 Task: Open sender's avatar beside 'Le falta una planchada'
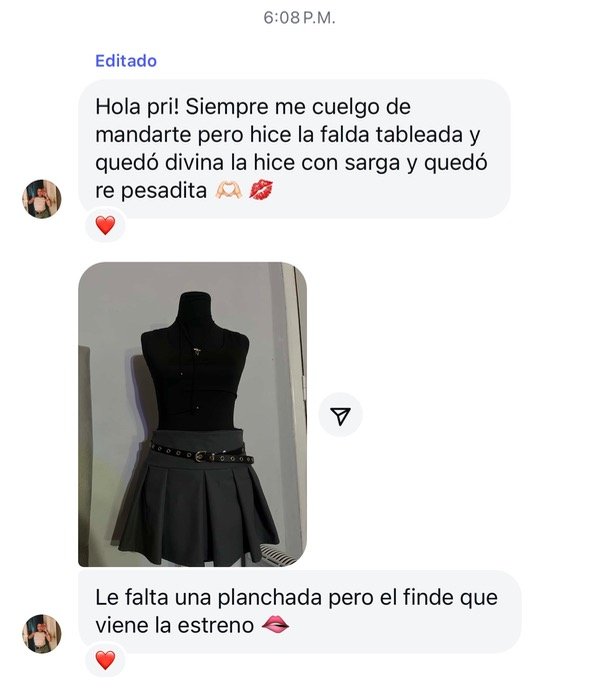click(x=42, y=633)
